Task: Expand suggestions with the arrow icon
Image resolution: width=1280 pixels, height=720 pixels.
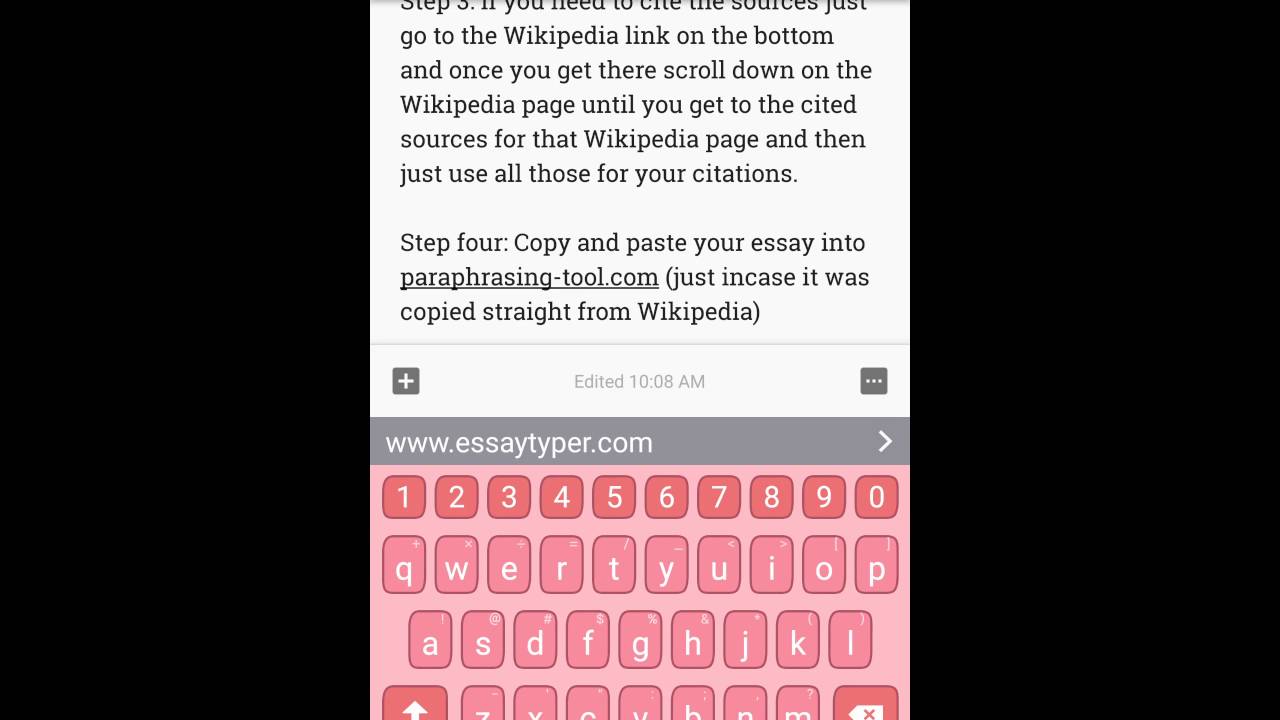Action: 884,442
